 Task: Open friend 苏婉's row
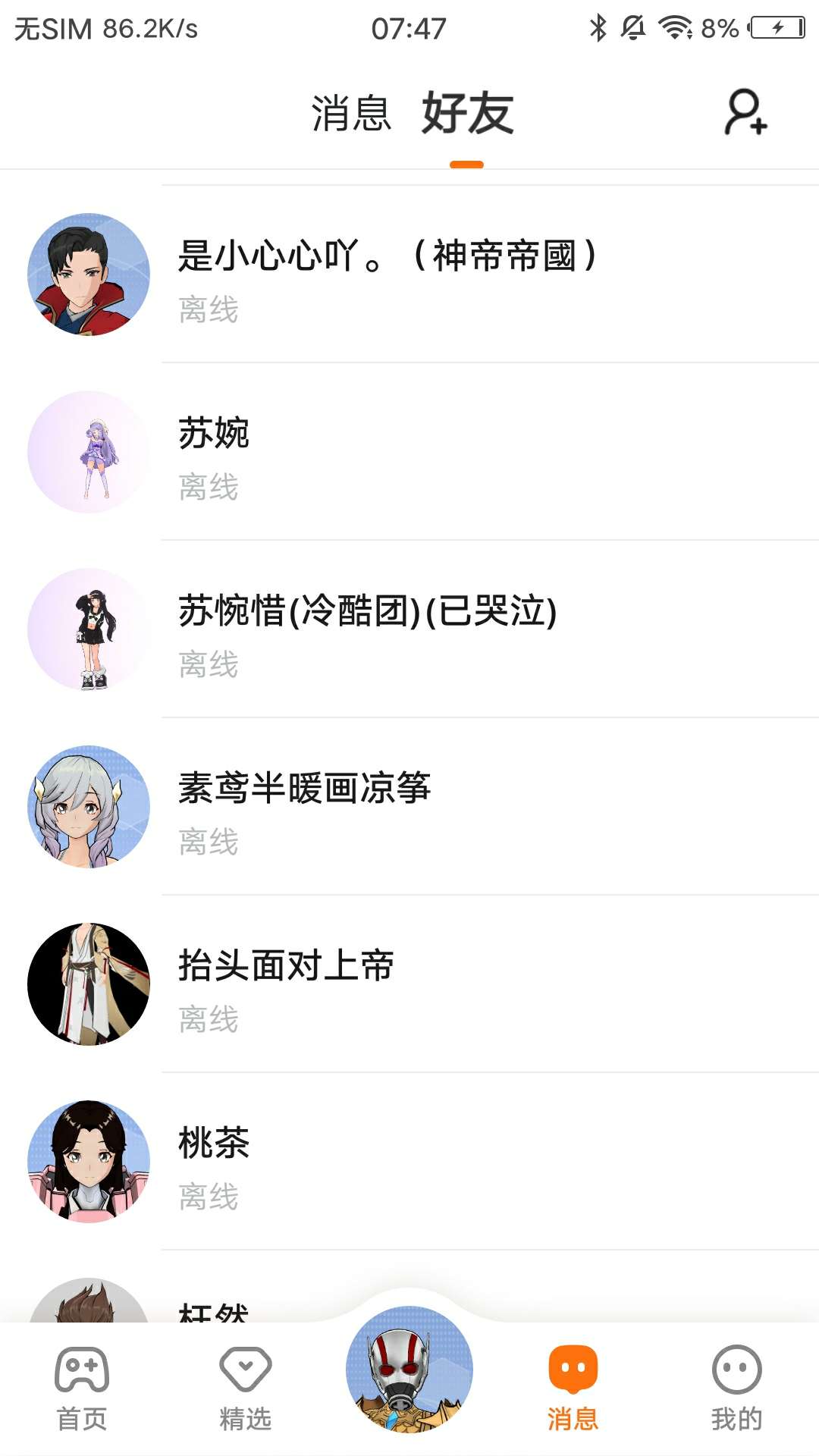[409, 452]
